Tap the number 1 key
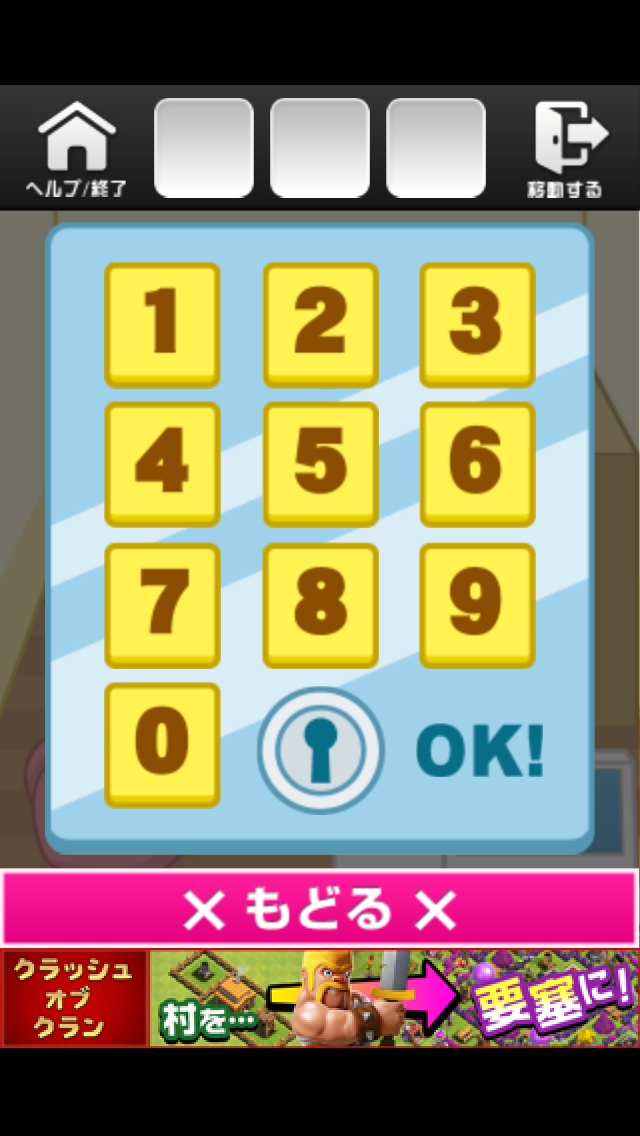This screenshot has width=640, height=1136. pyautogui.click(x=162, y=324)
